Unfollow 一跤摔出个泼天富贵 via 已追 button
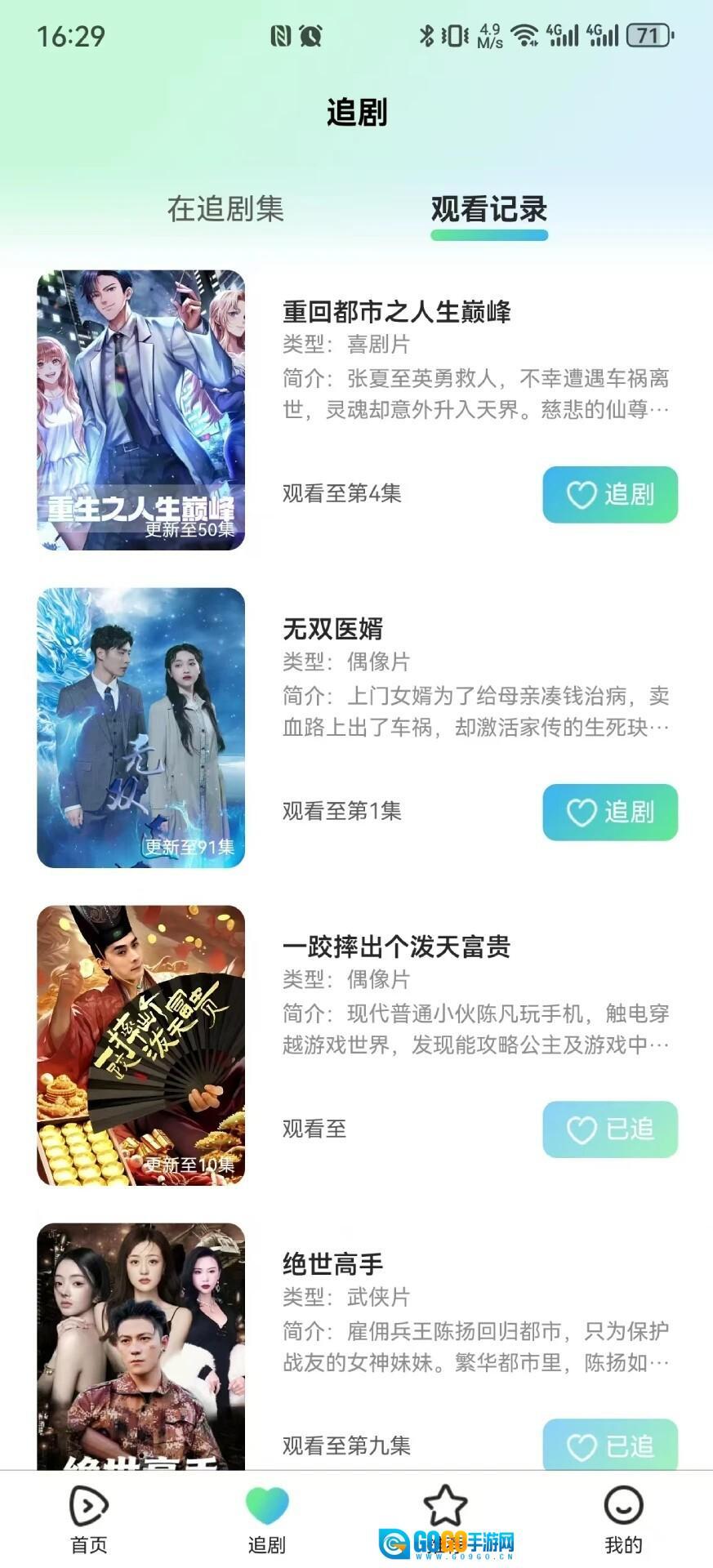The image size is (713, 1568). click(x=610, y=1129)
